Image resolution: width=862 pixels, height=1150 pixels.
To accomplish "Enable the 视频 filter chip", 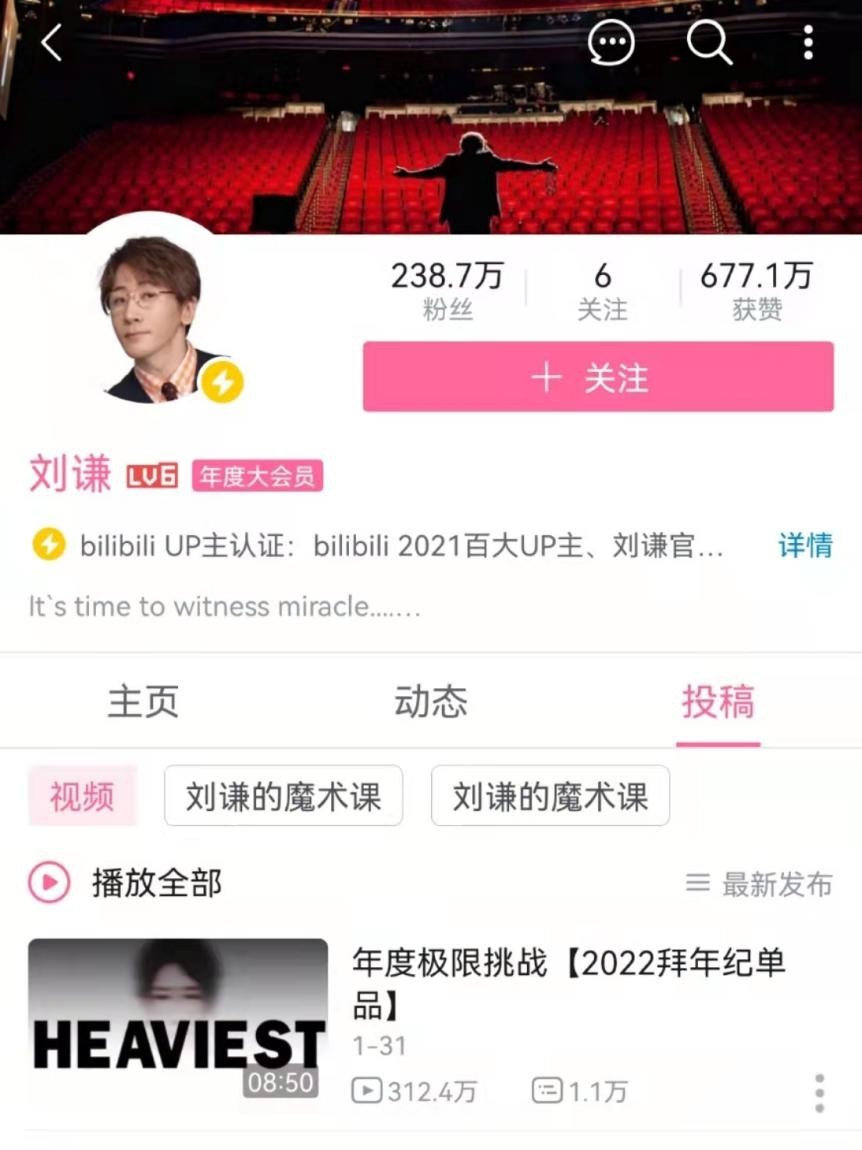I will (82, 794).
